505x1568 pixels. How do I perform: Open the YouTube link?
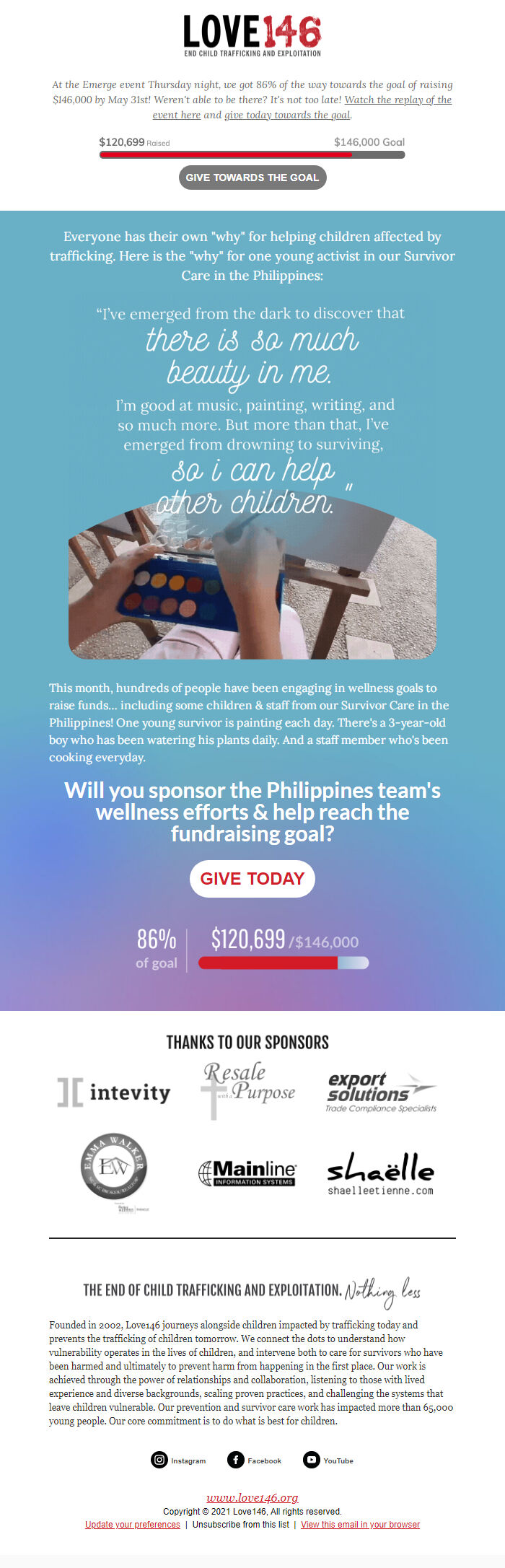(329, 1460)
